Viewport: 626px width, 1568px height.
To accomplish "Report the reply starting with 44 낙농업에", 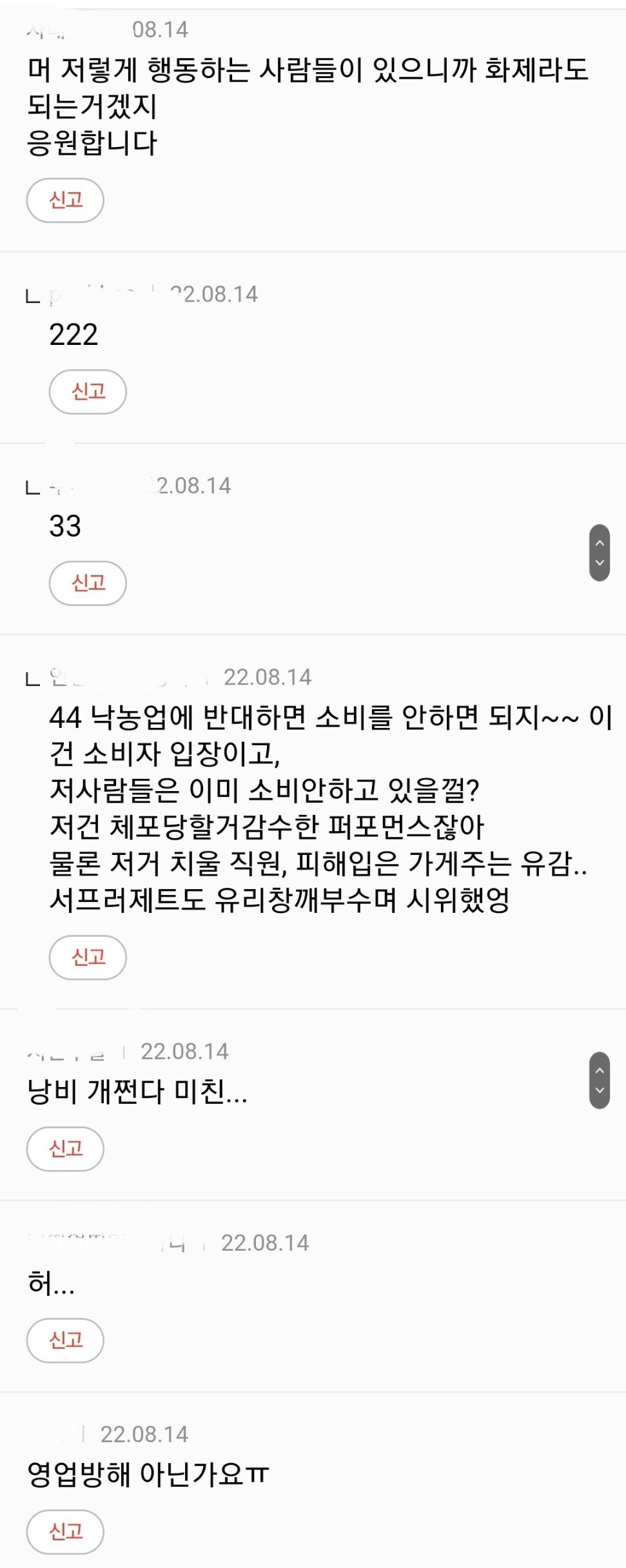I will [x=88, y=957].
